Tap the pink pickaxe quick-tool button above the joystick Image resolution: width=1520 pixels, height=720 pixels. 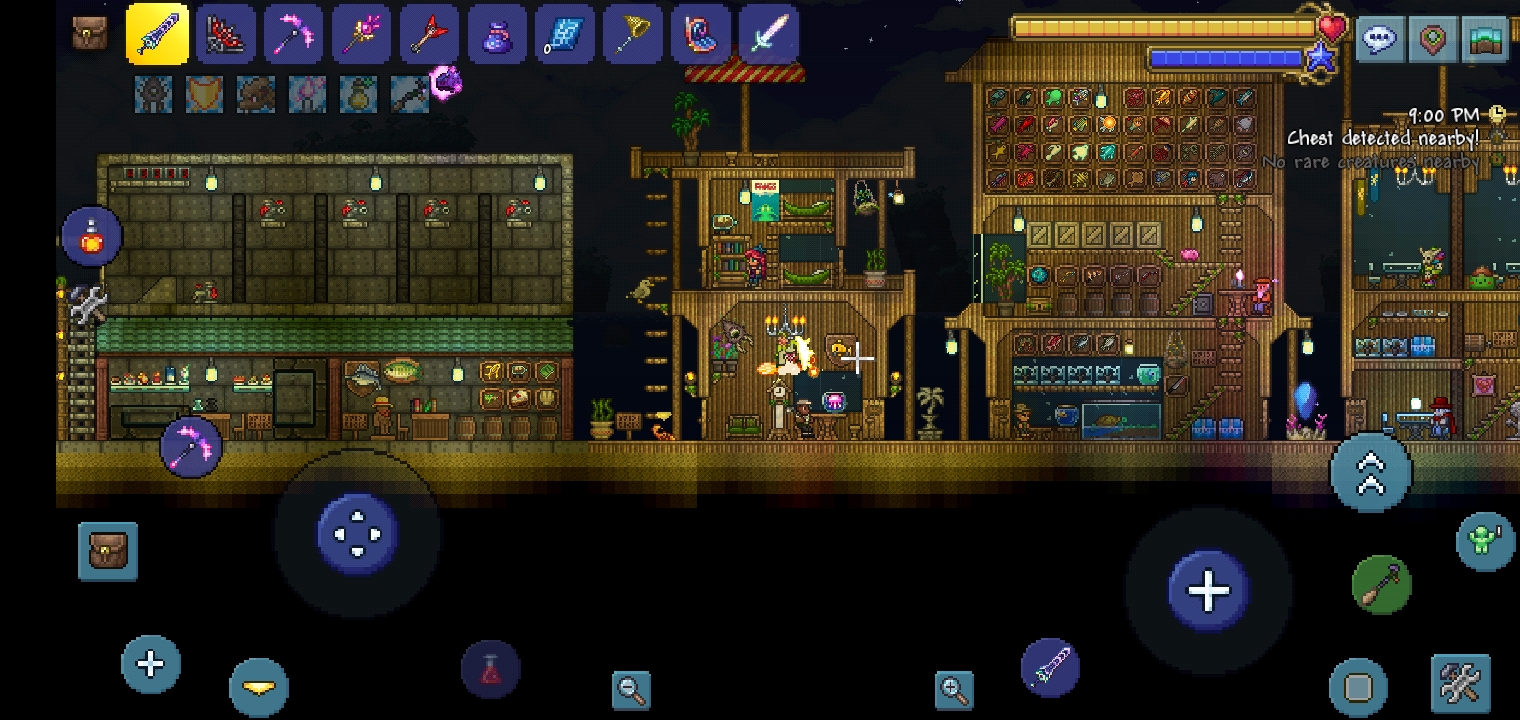click(x=191, y=446)
